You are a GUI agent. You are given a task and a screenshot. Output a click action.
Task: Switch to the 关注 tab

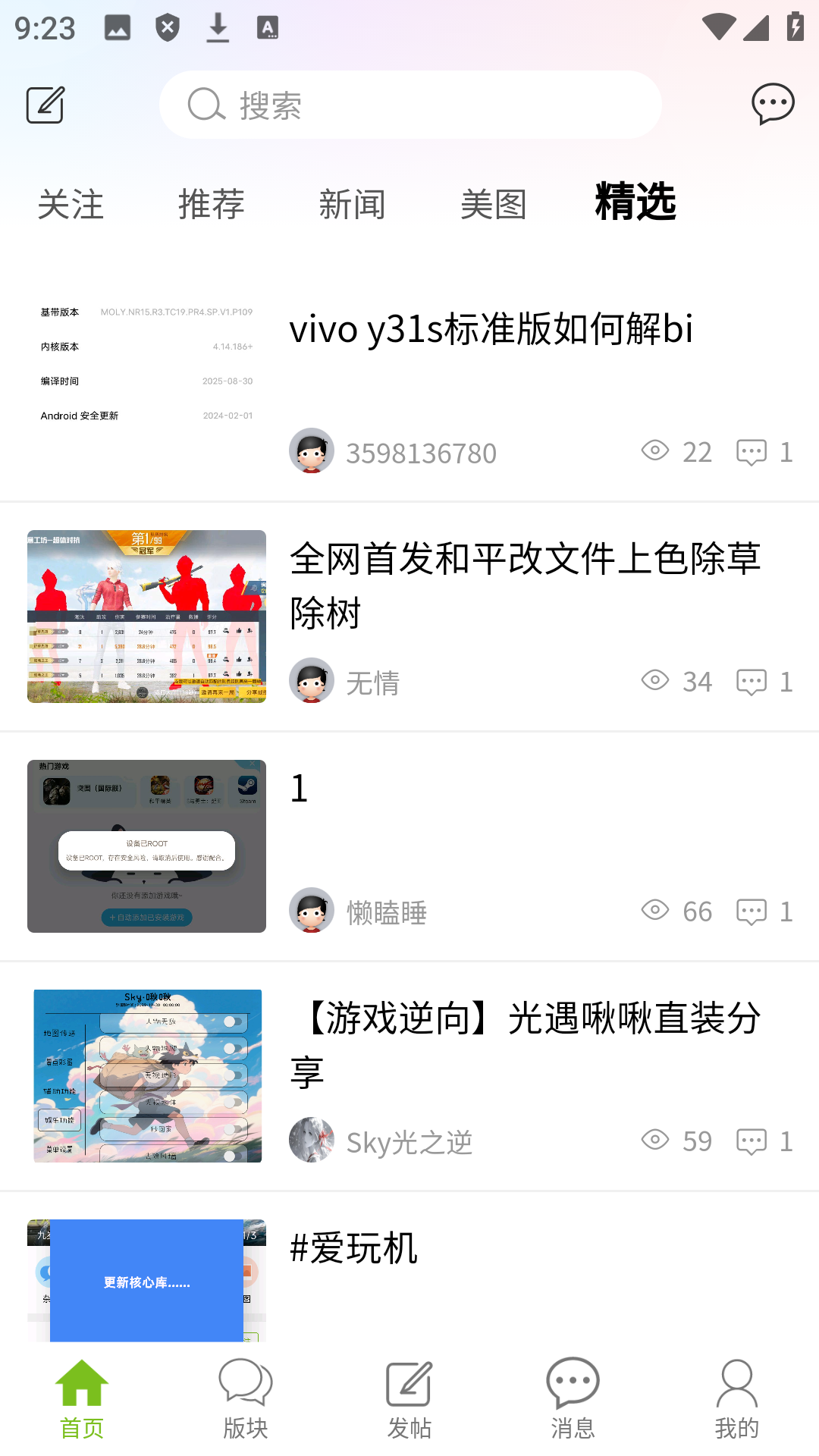(71, 205)
